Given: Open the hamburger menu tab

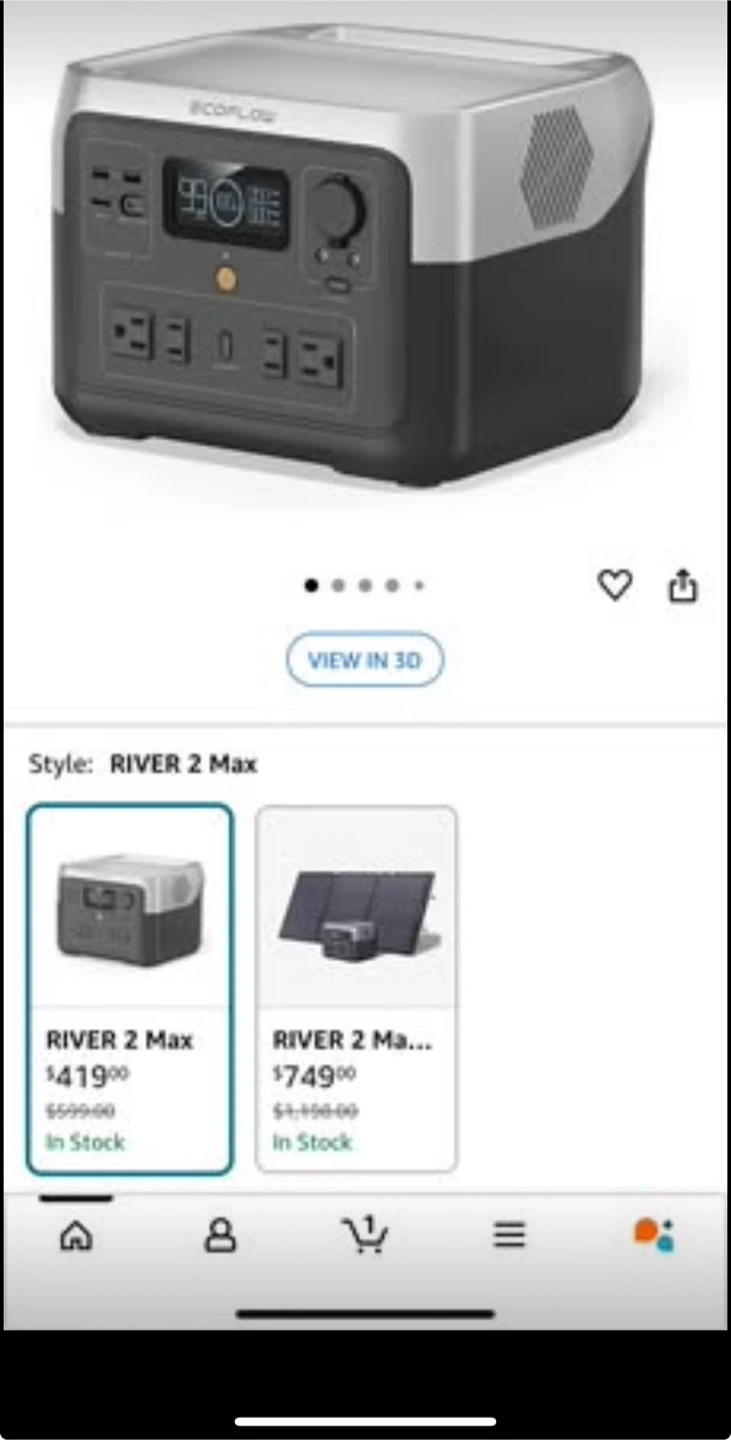Looking at the screenshot, I should tap(509, 1236).
